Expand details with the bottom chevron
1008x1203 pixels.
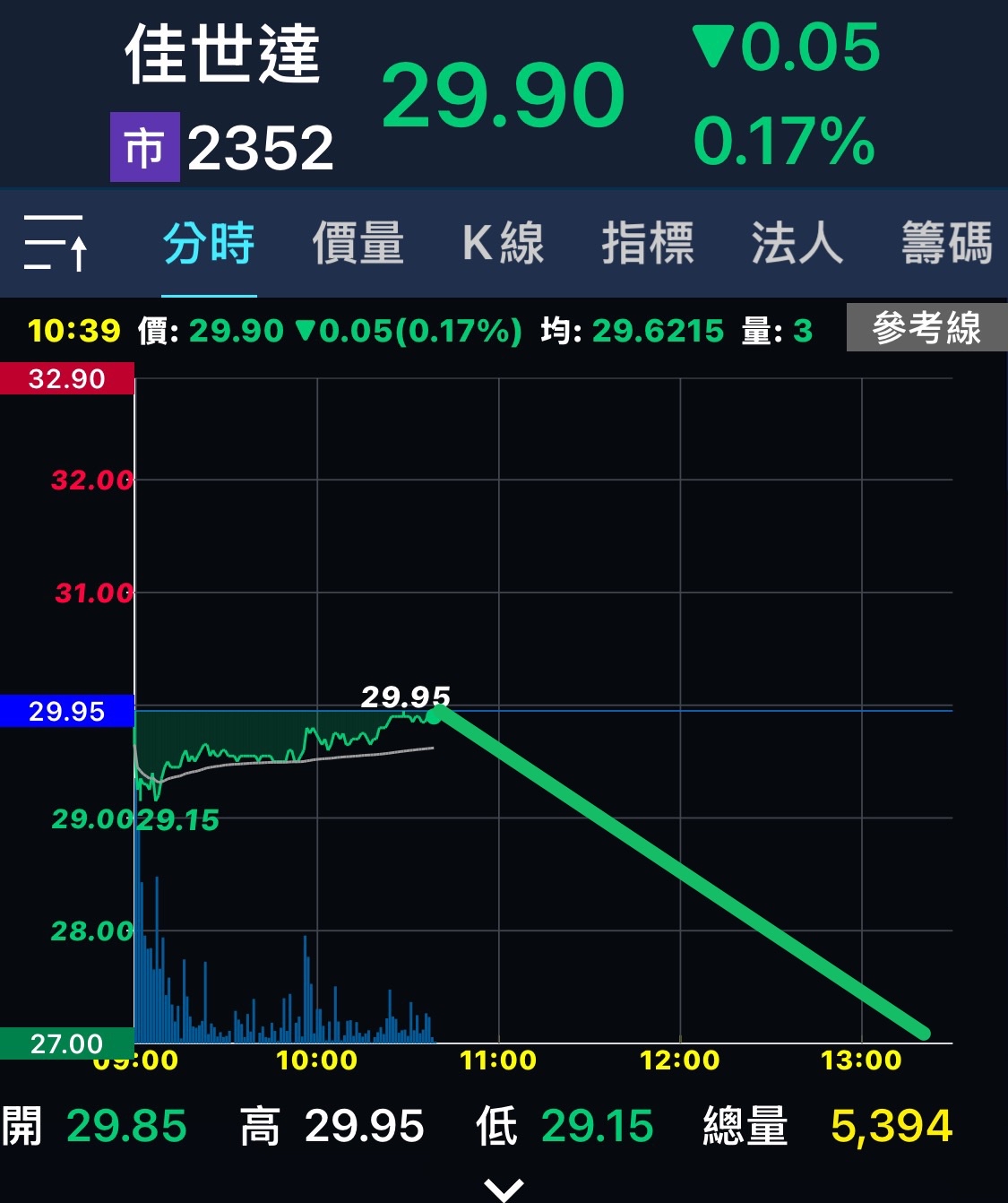(x=504, y=1189)
